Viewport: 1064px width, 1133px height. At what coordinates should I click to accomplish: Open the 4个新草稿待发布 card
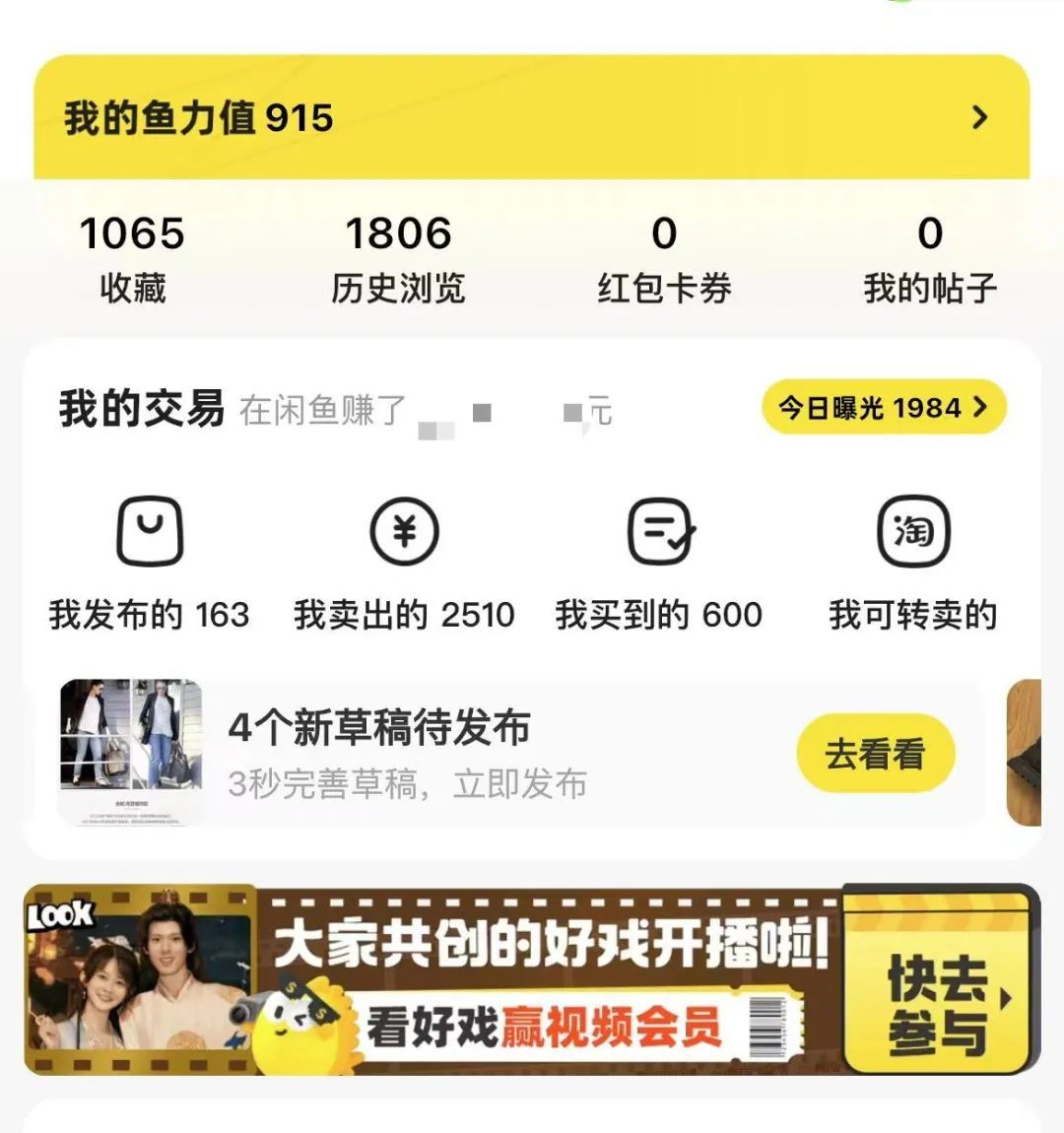[520, 753]
